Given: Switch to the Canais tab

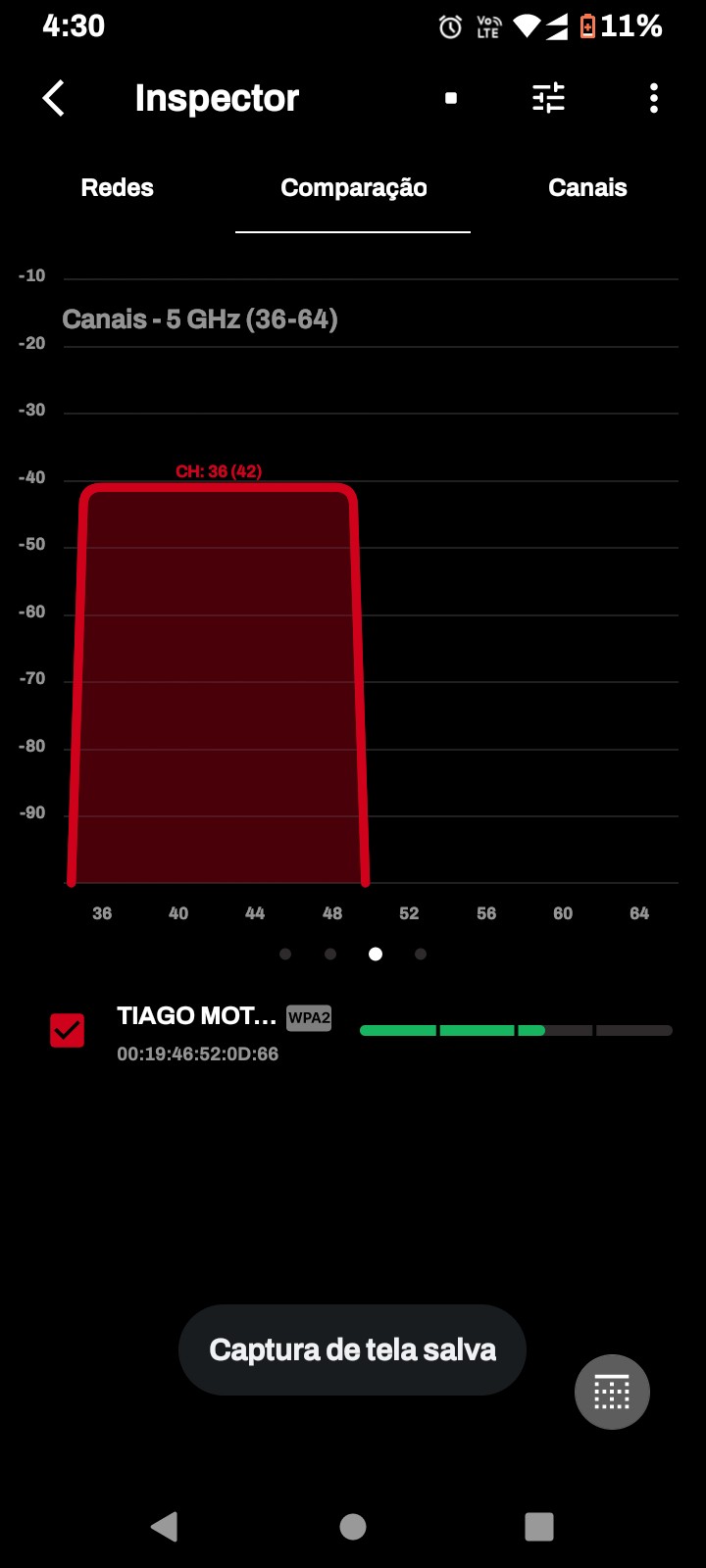Looking at the screenshot, I should [x=587, y=188].
